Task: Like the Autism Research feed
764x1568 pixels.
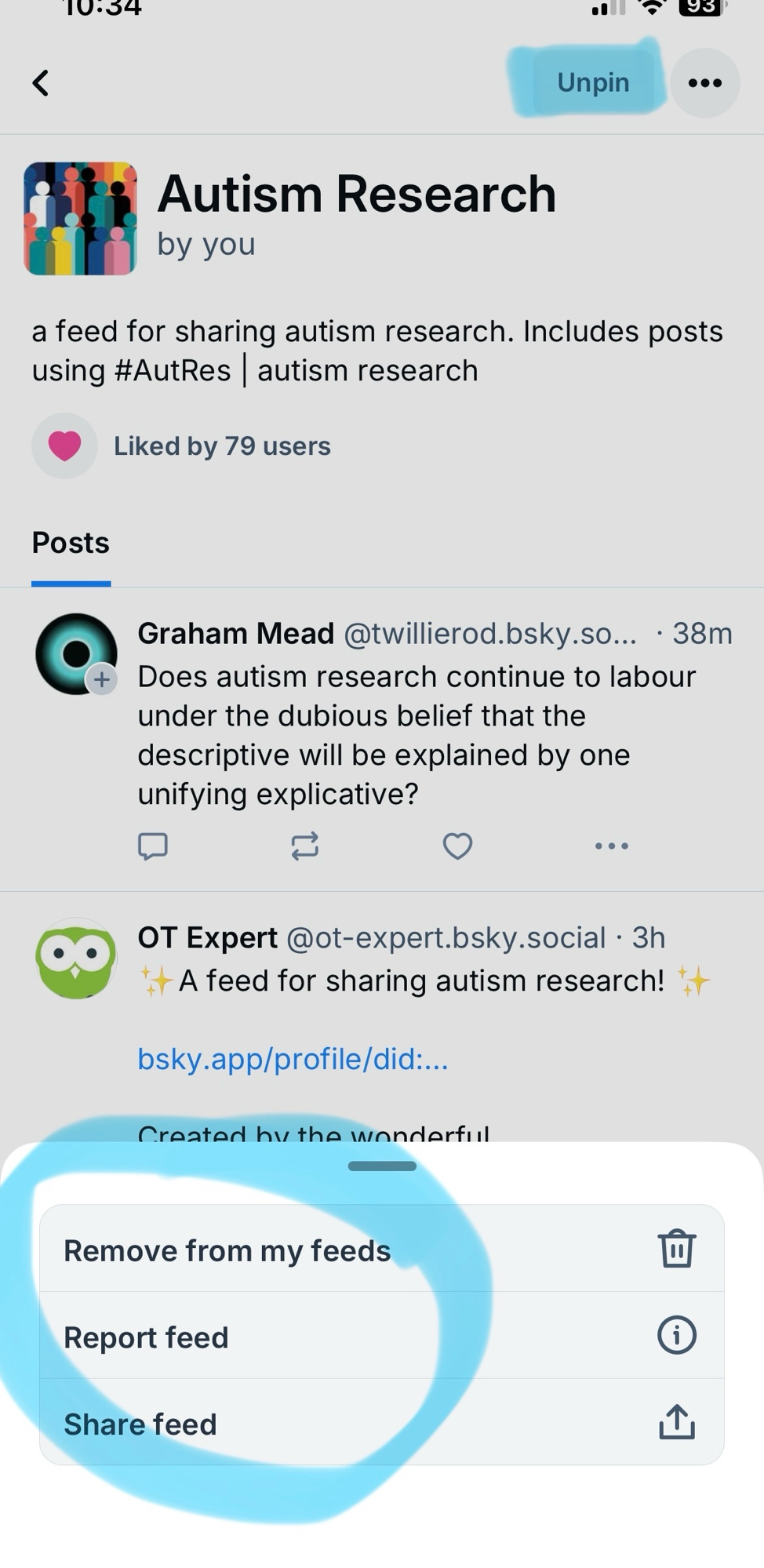Action: click(64, 446)
